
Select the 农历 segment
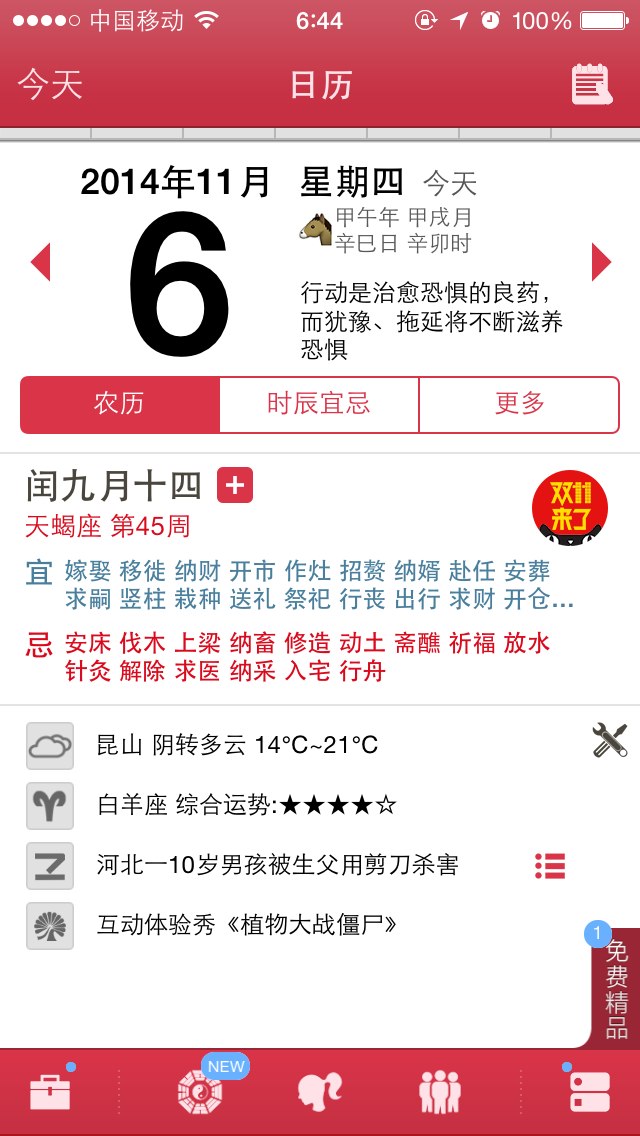[120, 404]
